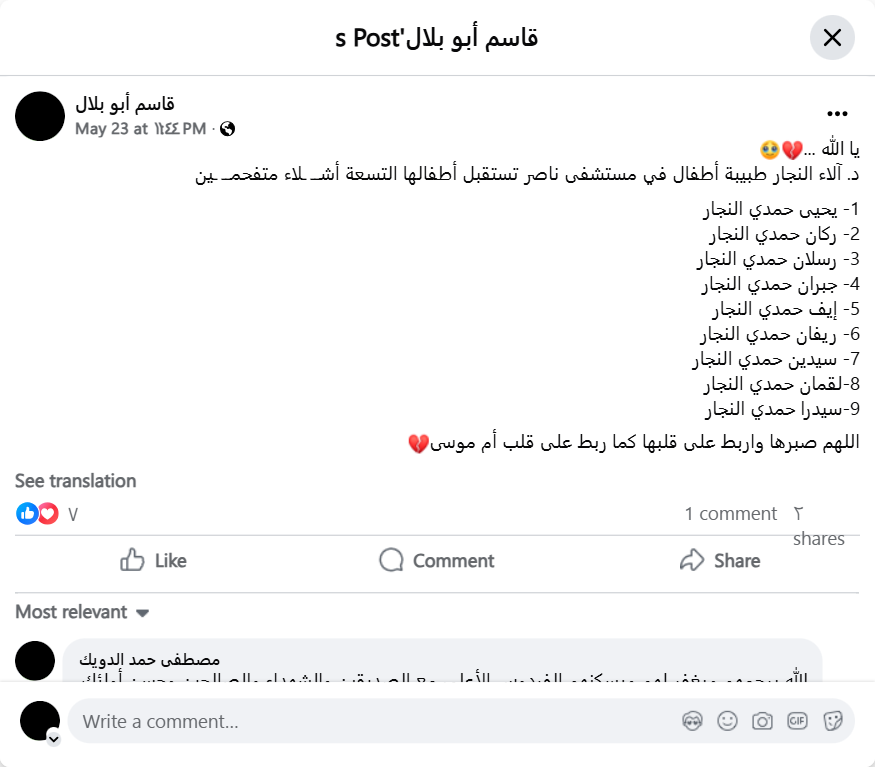Image resolution: width=875 pixels, height=767 pixels.
Task: Open the emoji picker in comment box
Action: pos(727,721)
